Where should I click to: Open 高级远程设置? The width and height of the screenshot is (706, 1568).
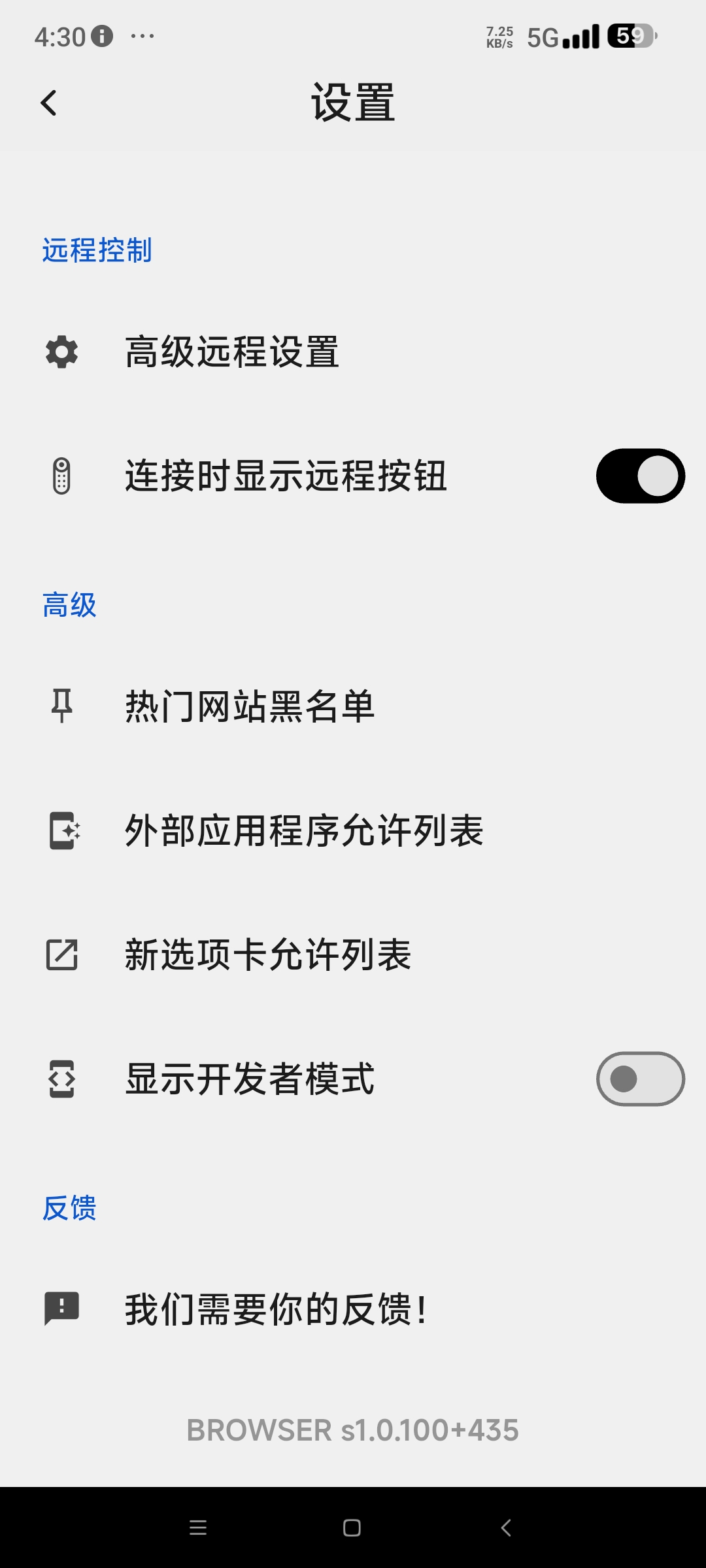coord(232,352)
